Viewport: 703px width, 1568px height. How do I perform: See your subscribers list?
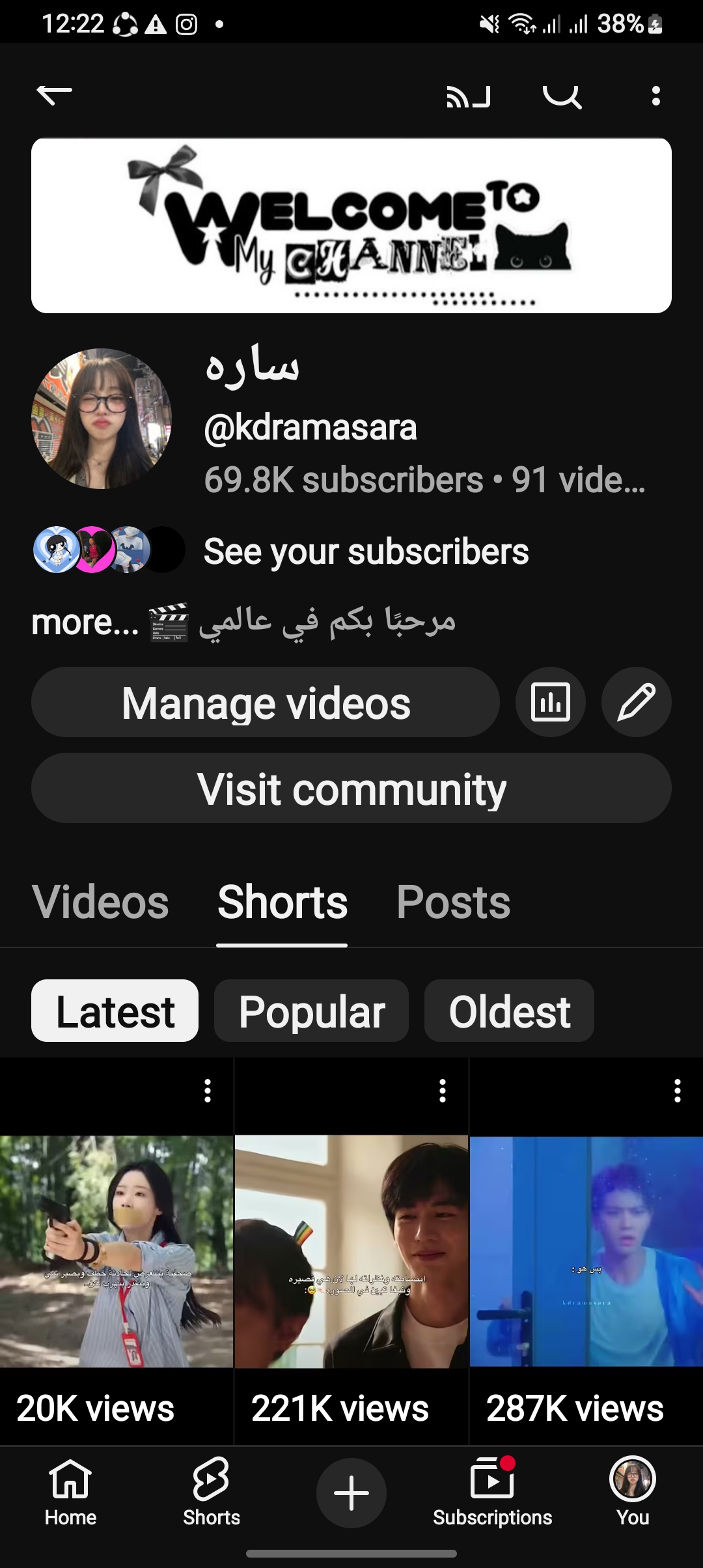point(366,552)
